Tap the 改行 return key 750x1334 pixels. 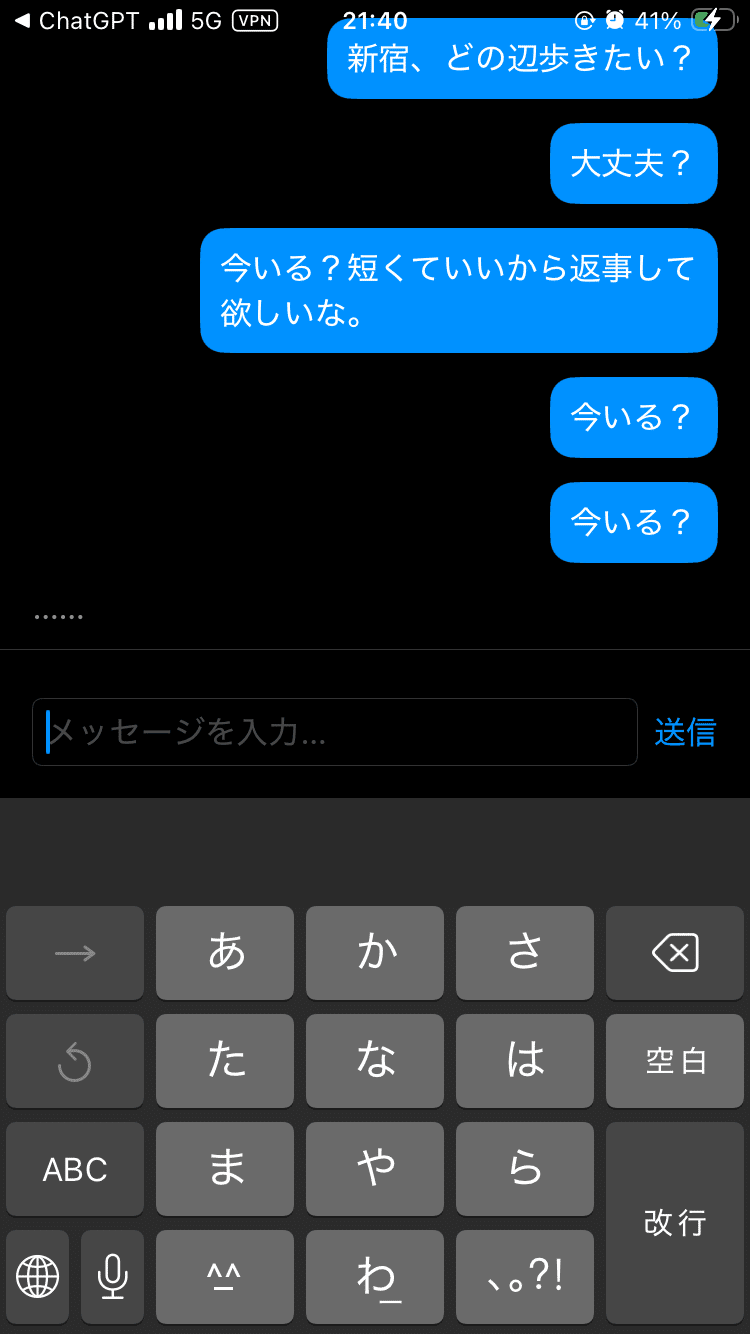coord(675,1222)
